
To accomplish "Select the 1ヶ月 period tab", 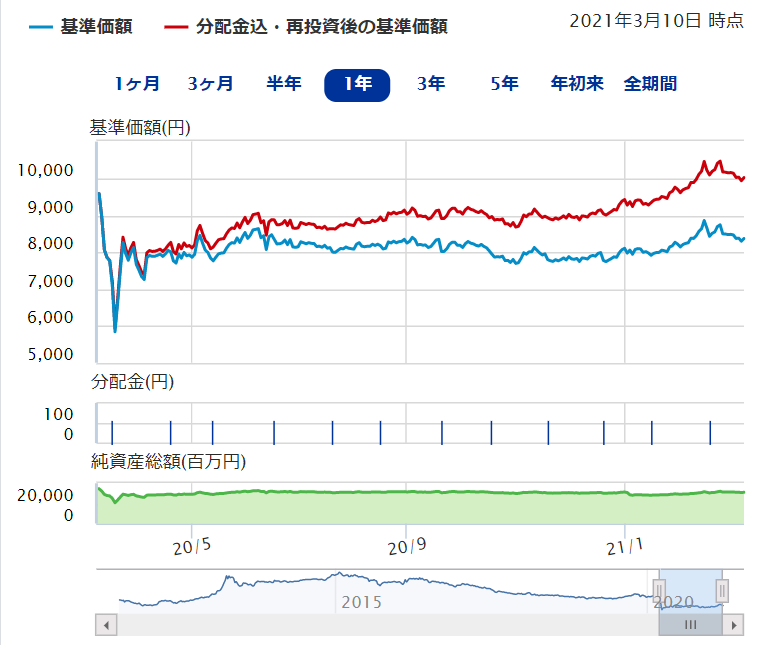I will [x=135, y=84].
